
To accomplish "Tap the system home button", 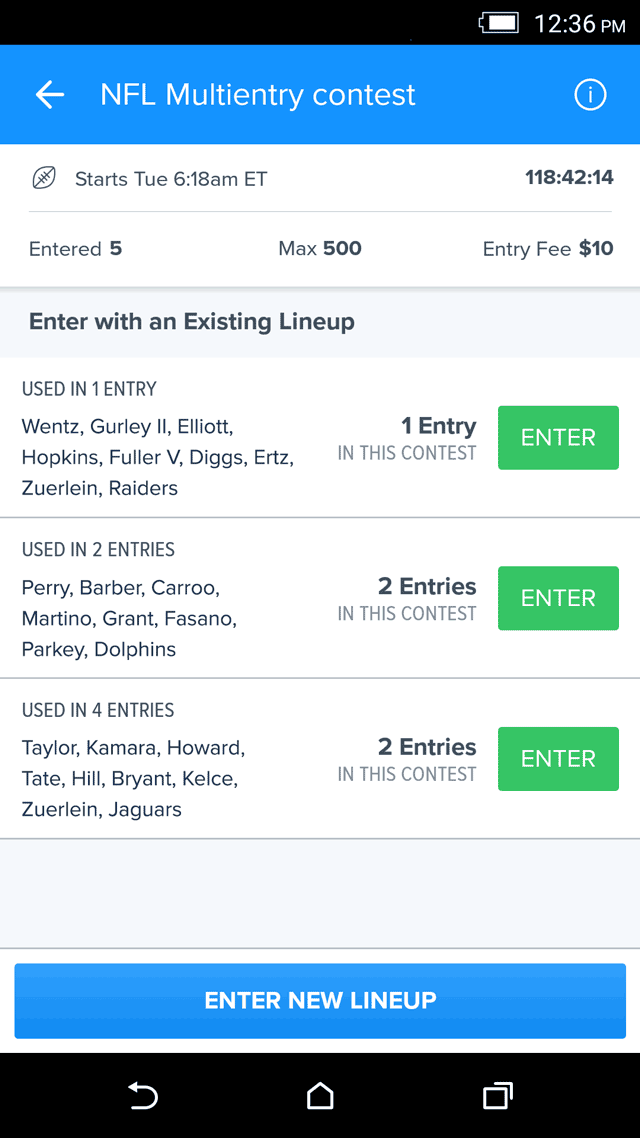I will click(320, 1096).
